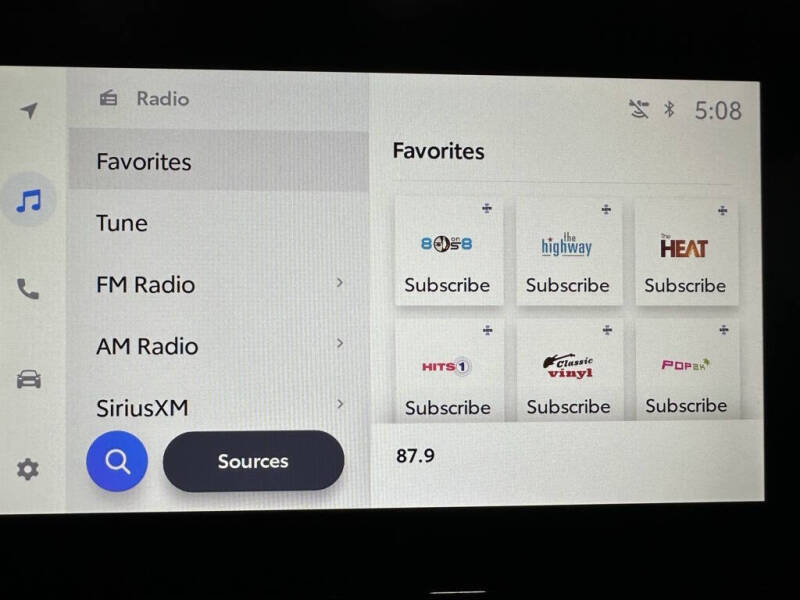Select the music note icon
Image resolution: width=800 pixels, height=600 pixels.
coord(29,201)
